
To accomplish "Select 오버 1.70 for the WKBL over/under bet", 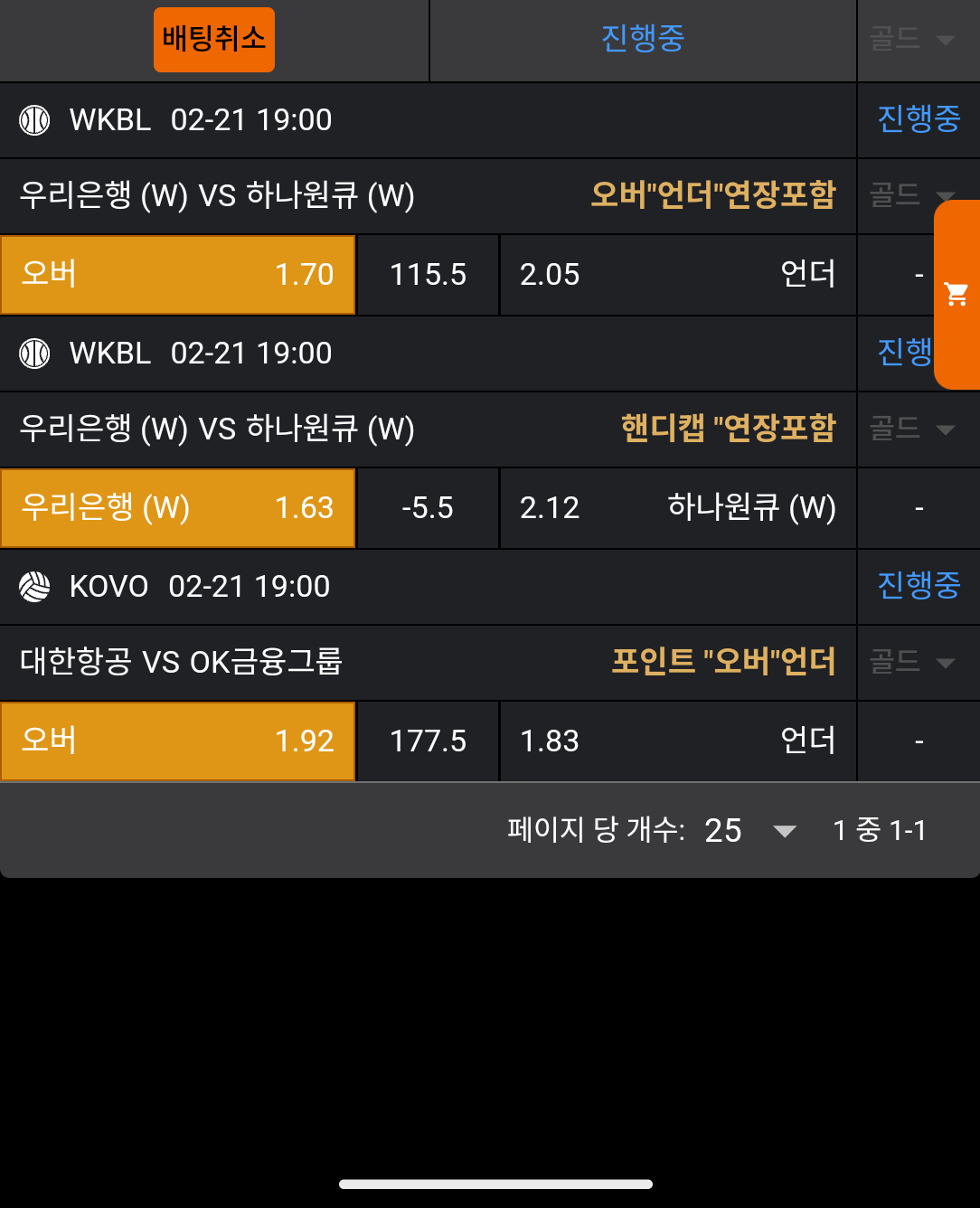I will (x=178, y=275).
